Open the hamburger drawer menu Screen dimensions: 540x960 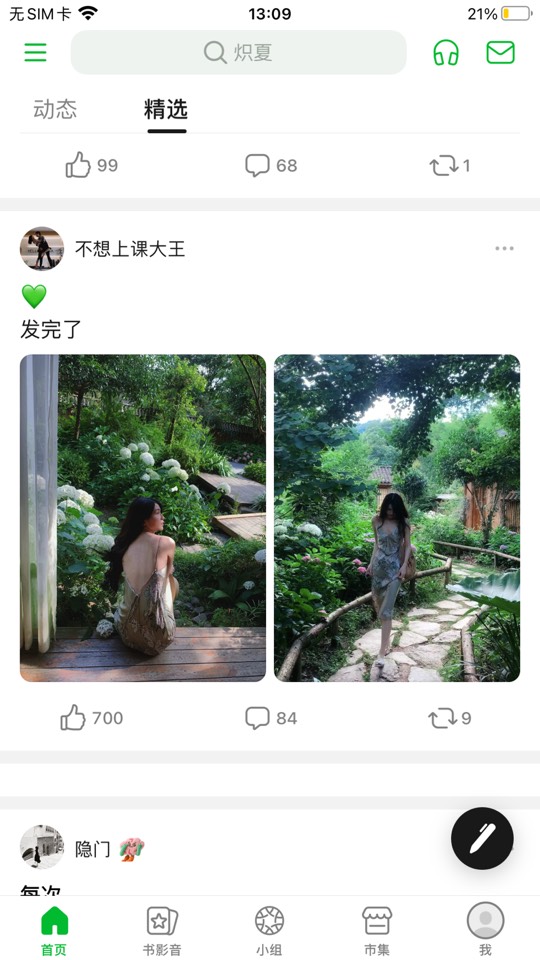pos(36,53)
